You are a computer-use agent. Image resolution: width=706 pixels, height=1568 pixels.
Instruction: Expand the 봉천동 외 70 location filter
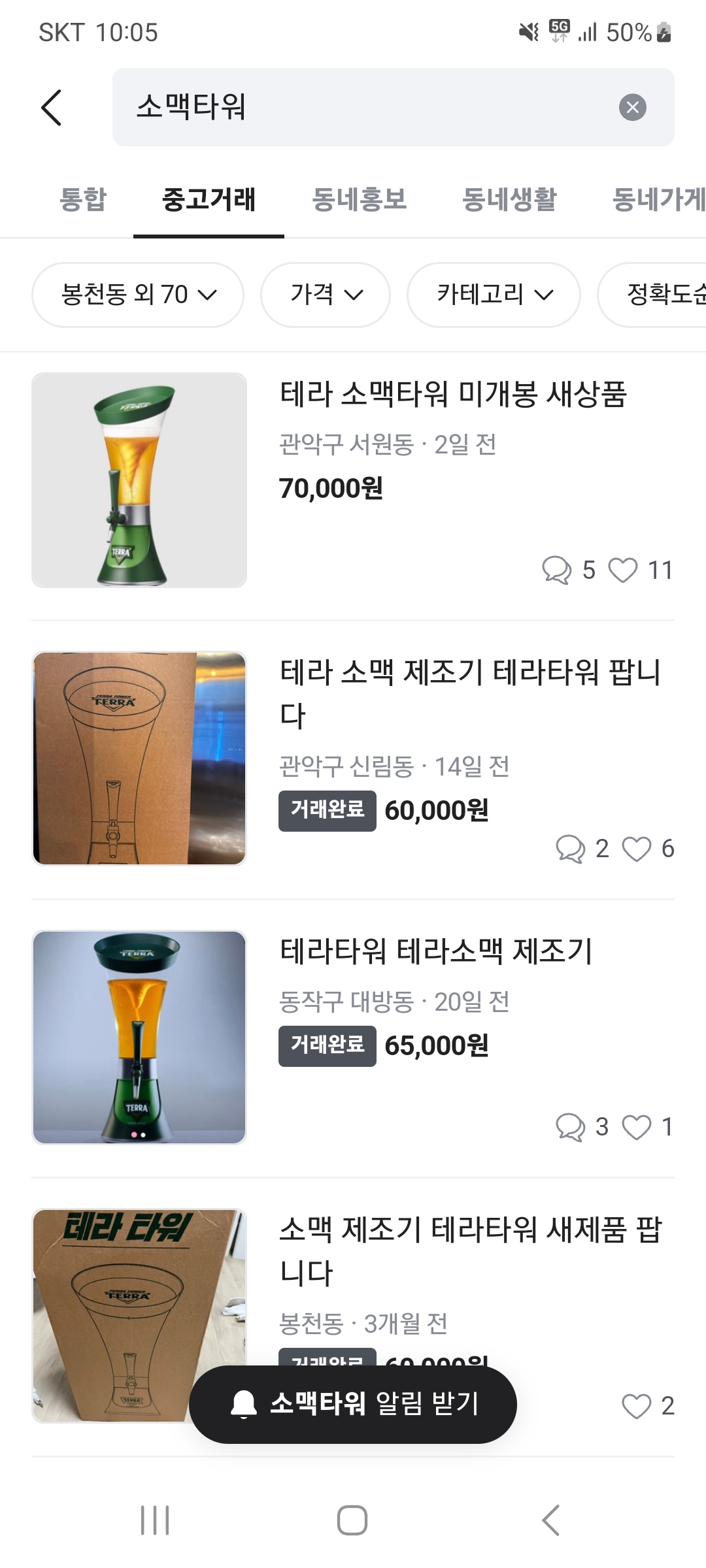pyautogui.click(x=138, y=295)
